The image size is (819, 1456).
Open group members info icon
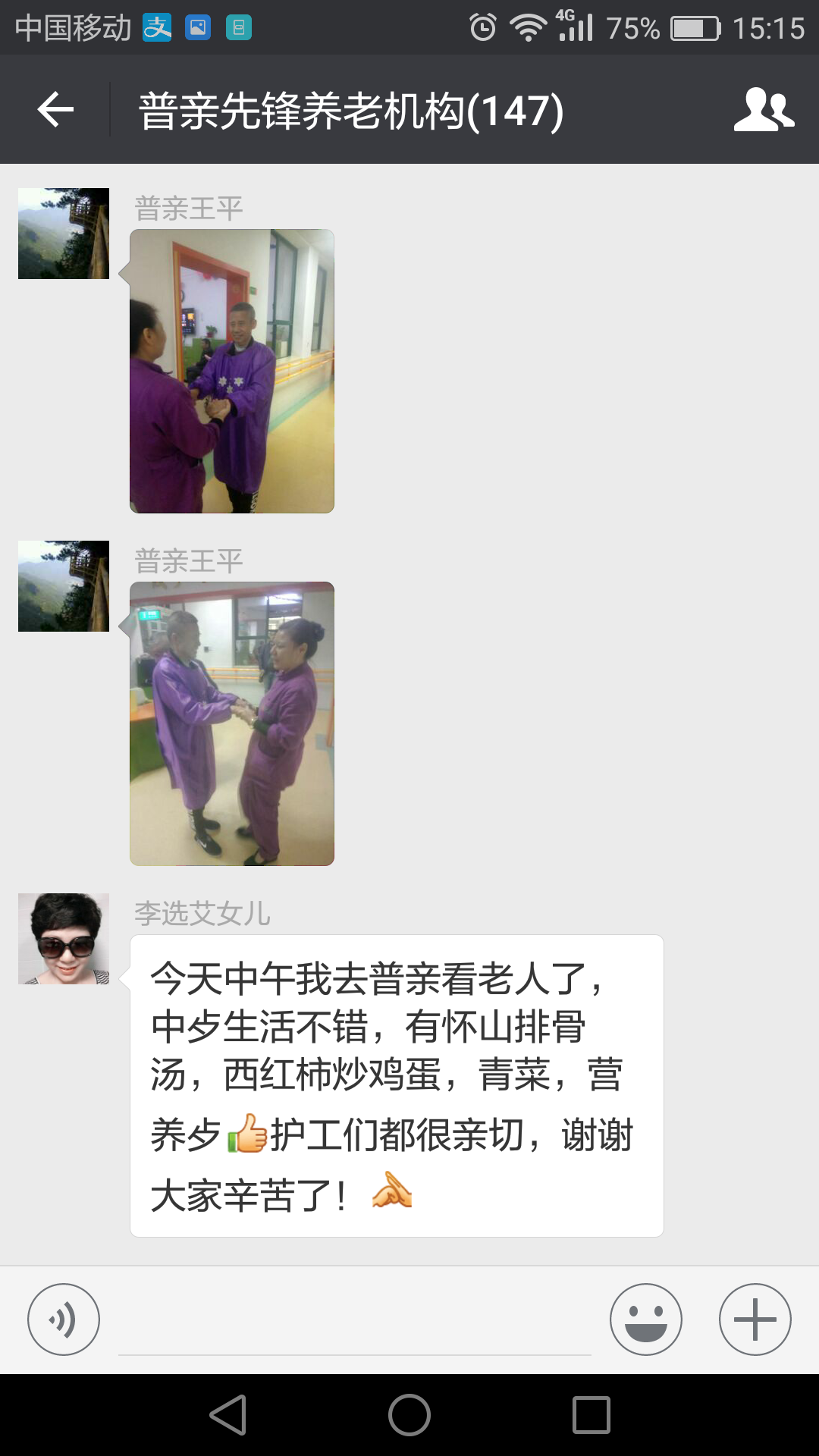click(763, 110)
